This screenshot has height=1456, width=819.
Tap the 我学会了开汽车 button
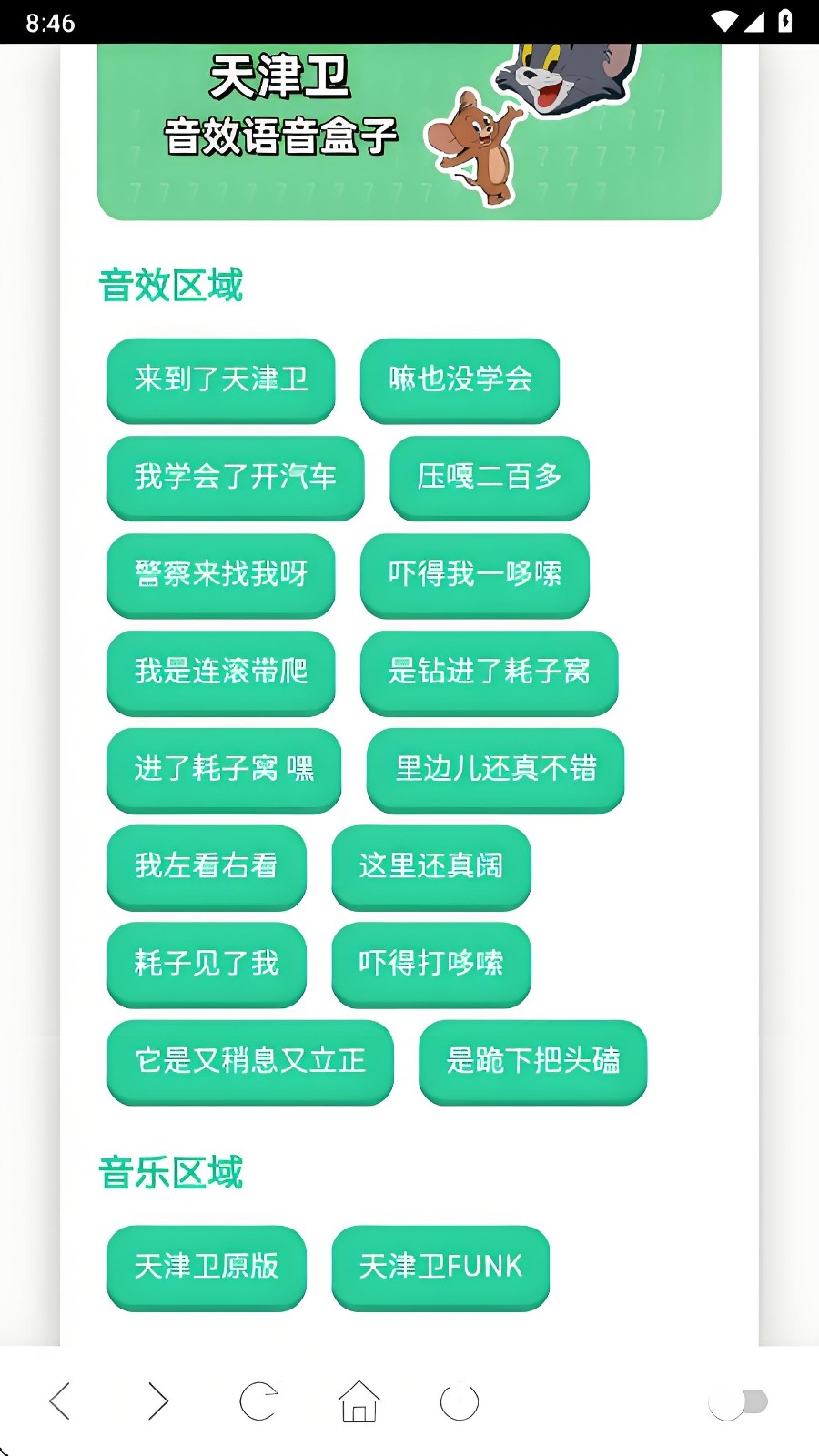[236, 477]
